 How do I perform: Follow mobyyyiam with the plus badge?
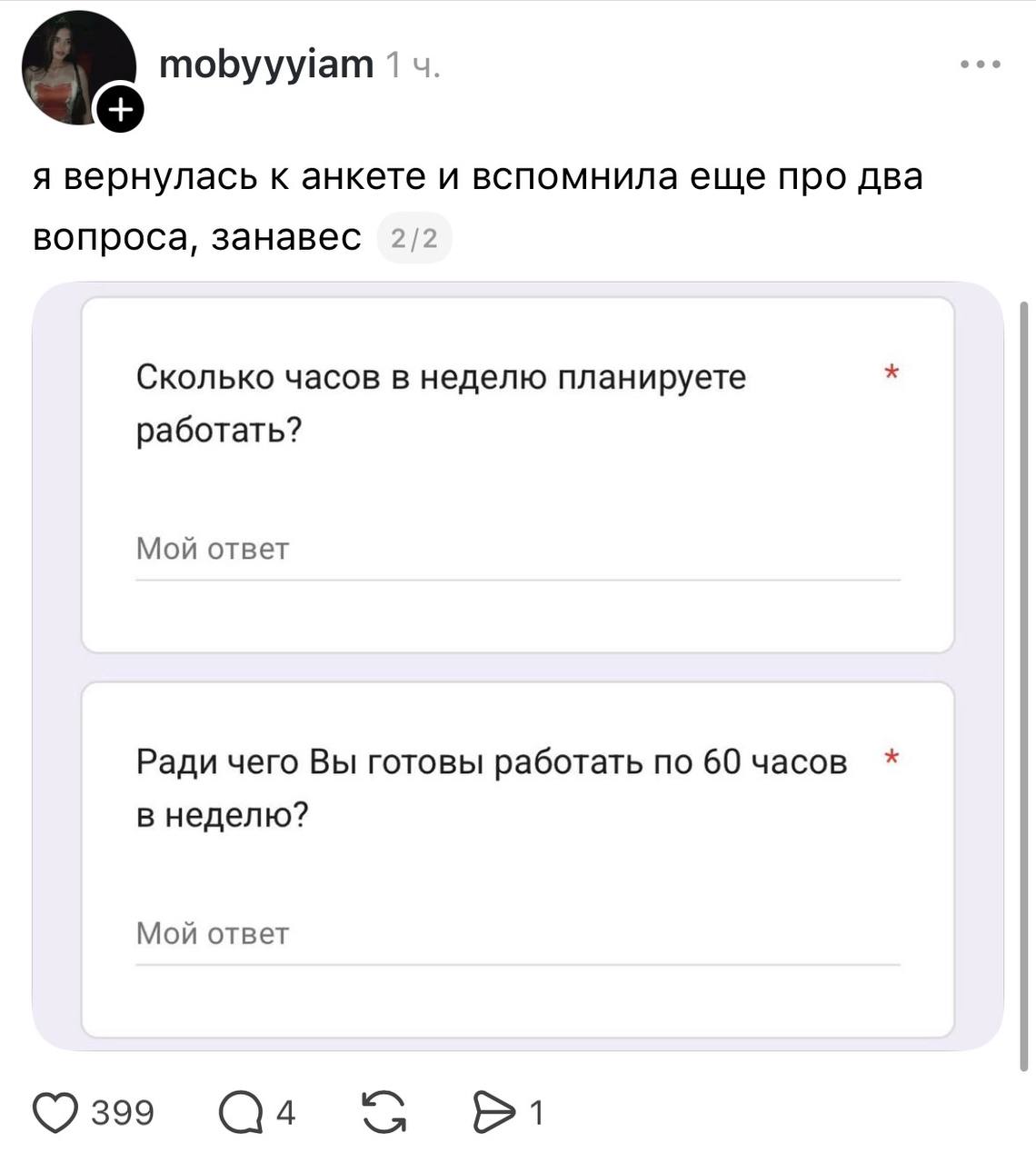121,110
